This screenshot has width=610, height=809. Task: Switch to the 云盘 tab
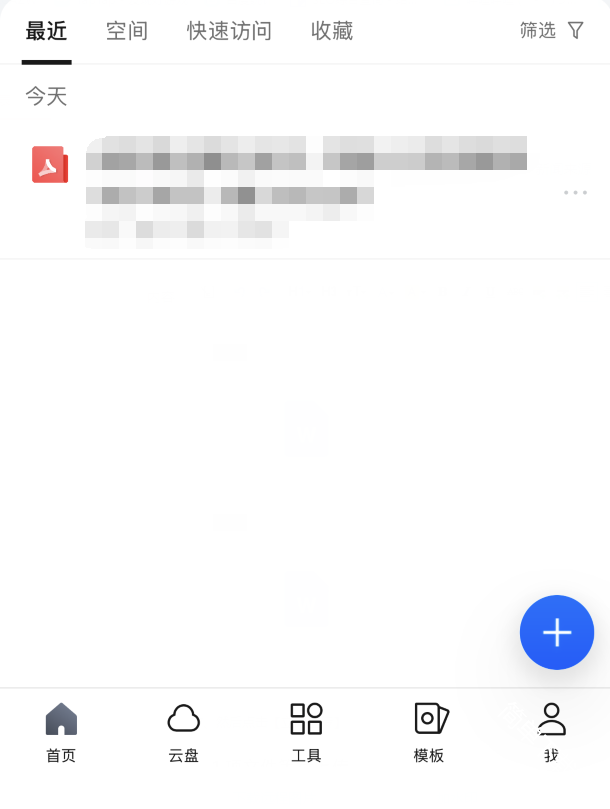[x=183, y=732]
